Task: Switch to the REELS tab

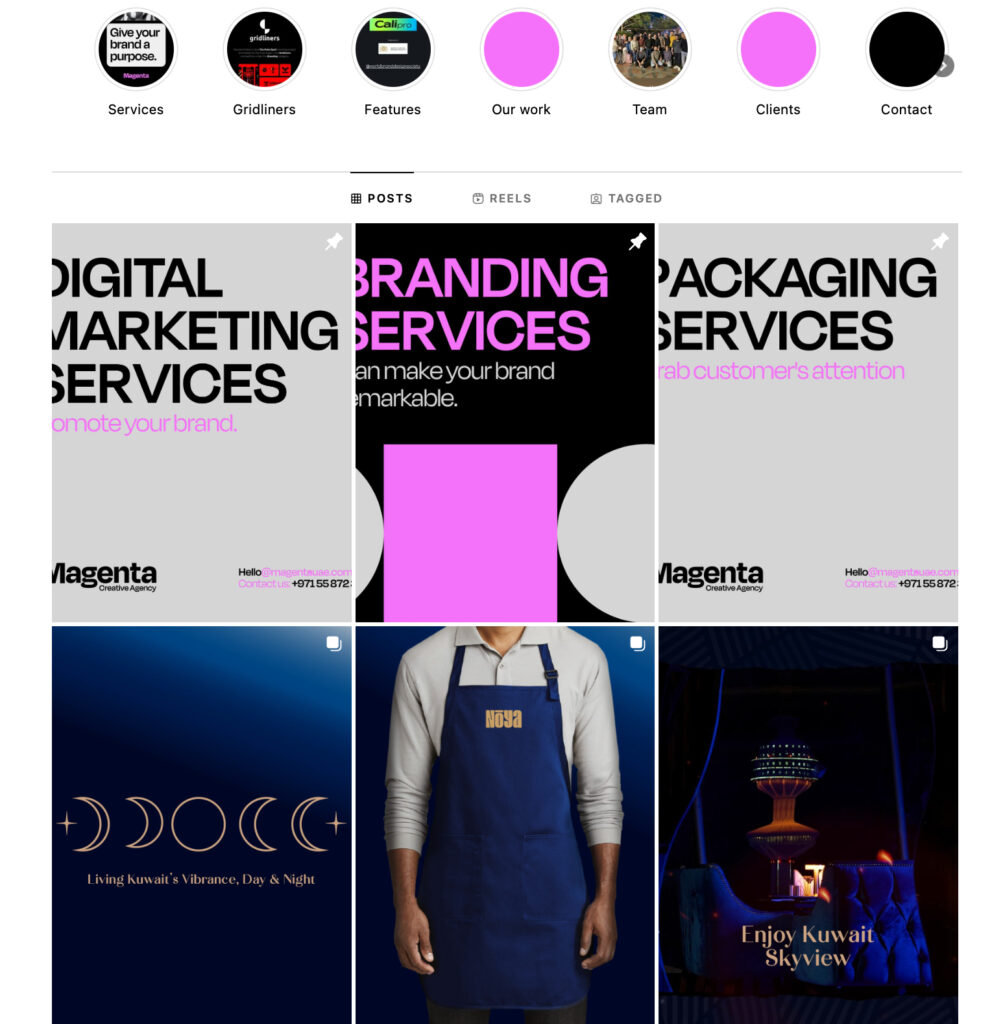Action: click(503, 198)
